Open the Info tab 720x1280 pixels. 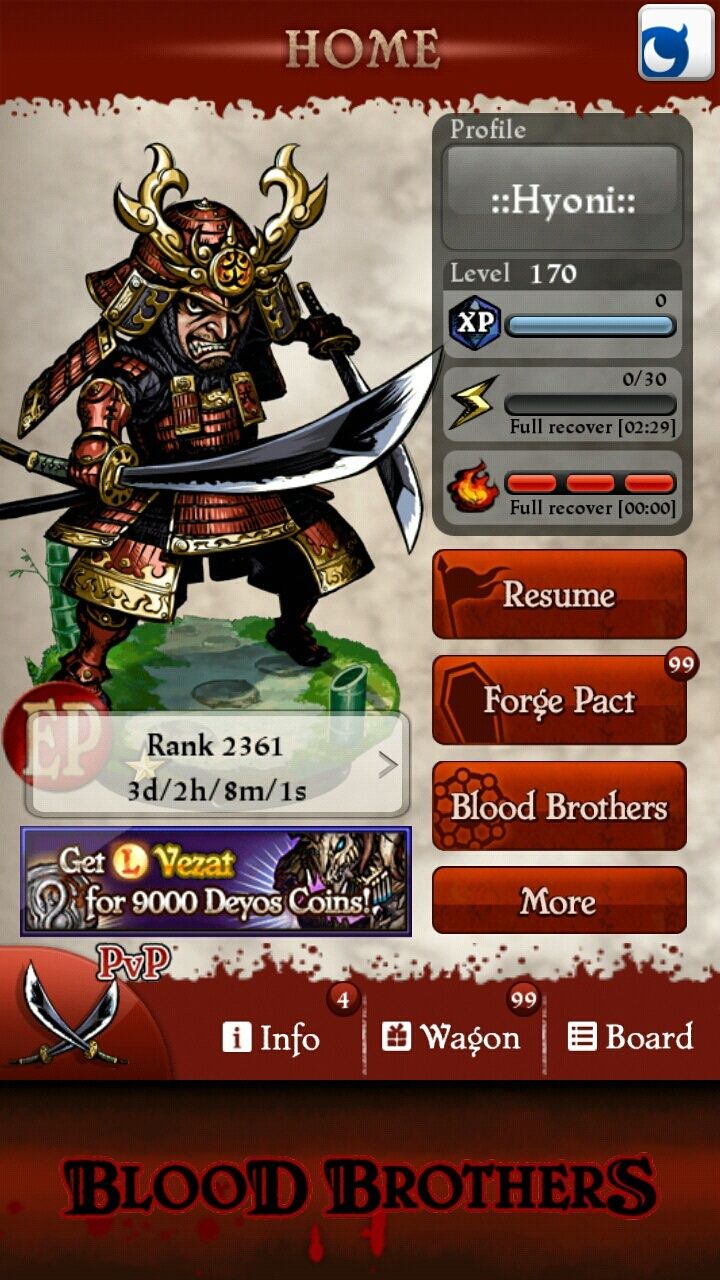pyautogui.click(x=272, y=1037)
